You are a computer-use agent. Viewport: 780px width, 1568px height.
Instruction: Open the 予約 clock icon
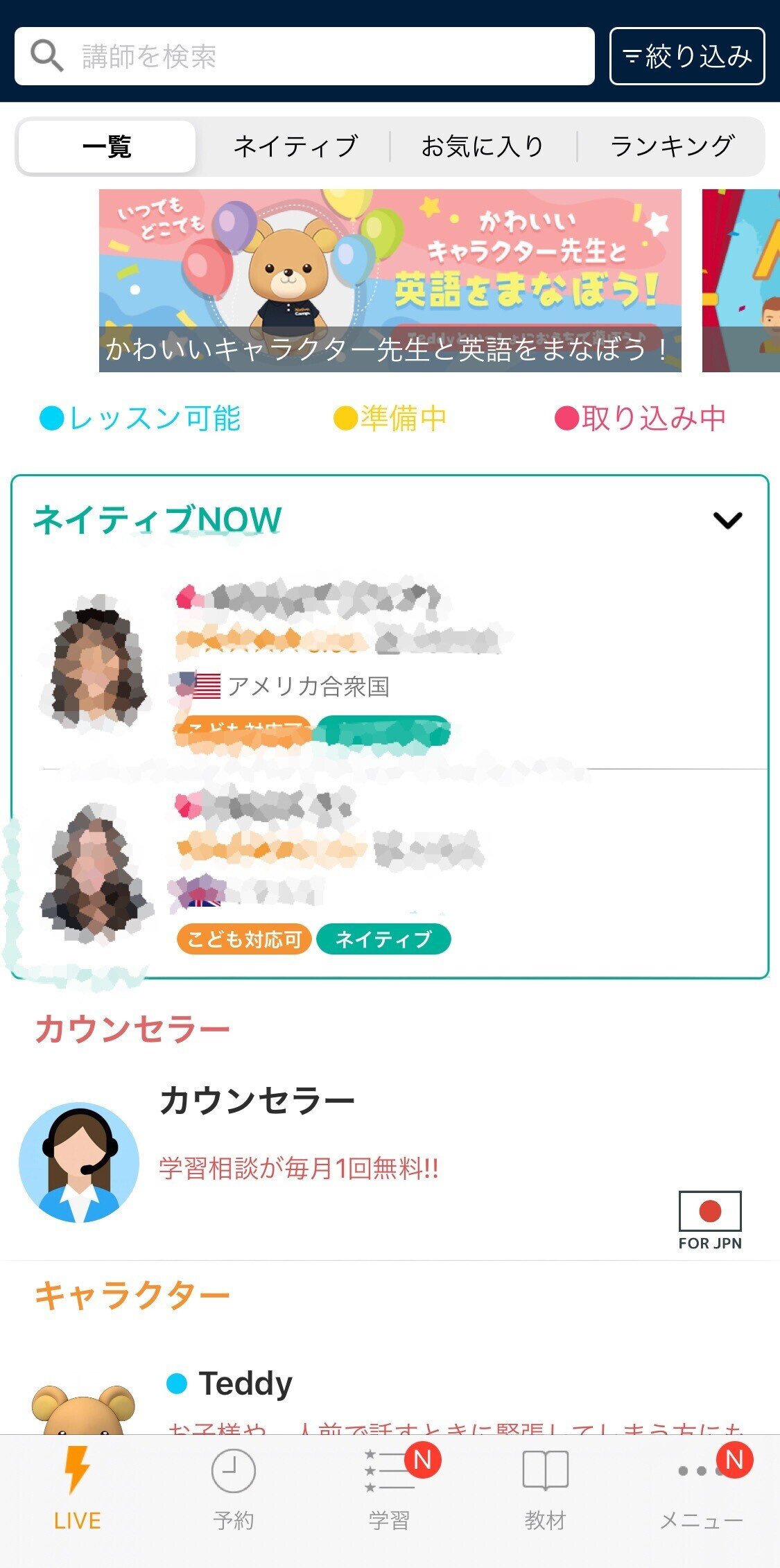point(232,1470)
